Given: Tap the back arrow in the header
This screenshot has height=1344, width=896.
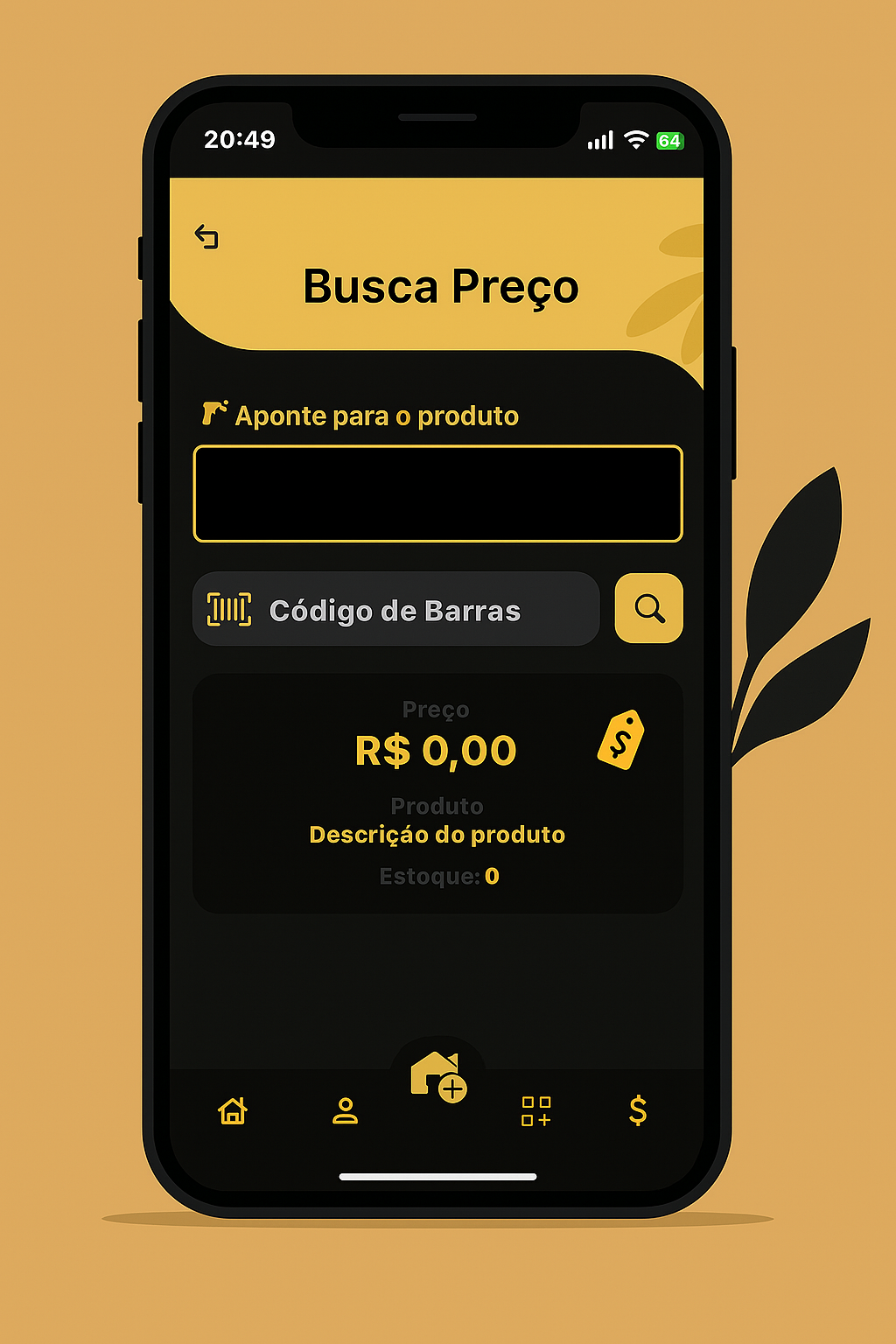Looking at the screenshot, I should coord(206,236).
